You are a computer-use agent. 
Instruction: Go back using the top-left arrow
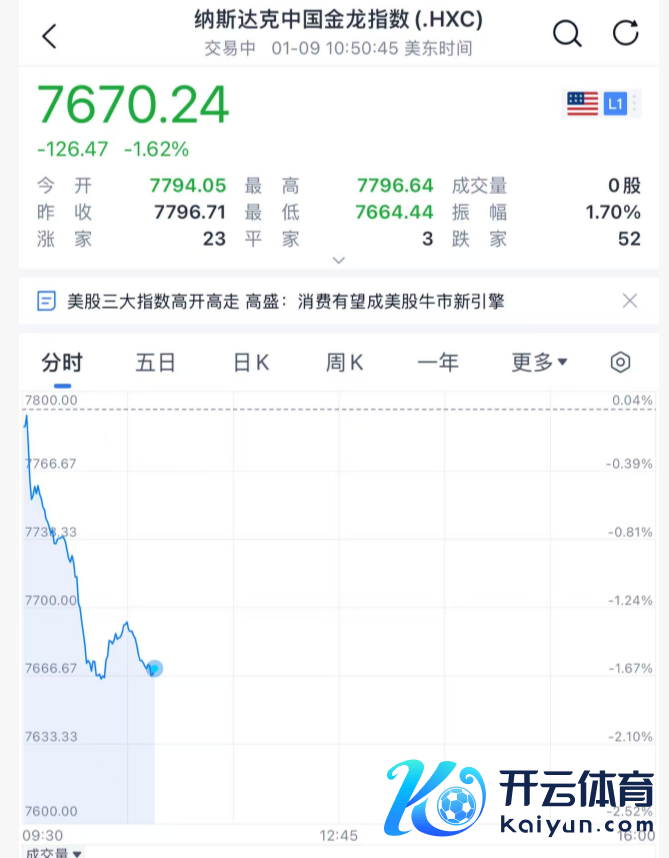[49, 36]
